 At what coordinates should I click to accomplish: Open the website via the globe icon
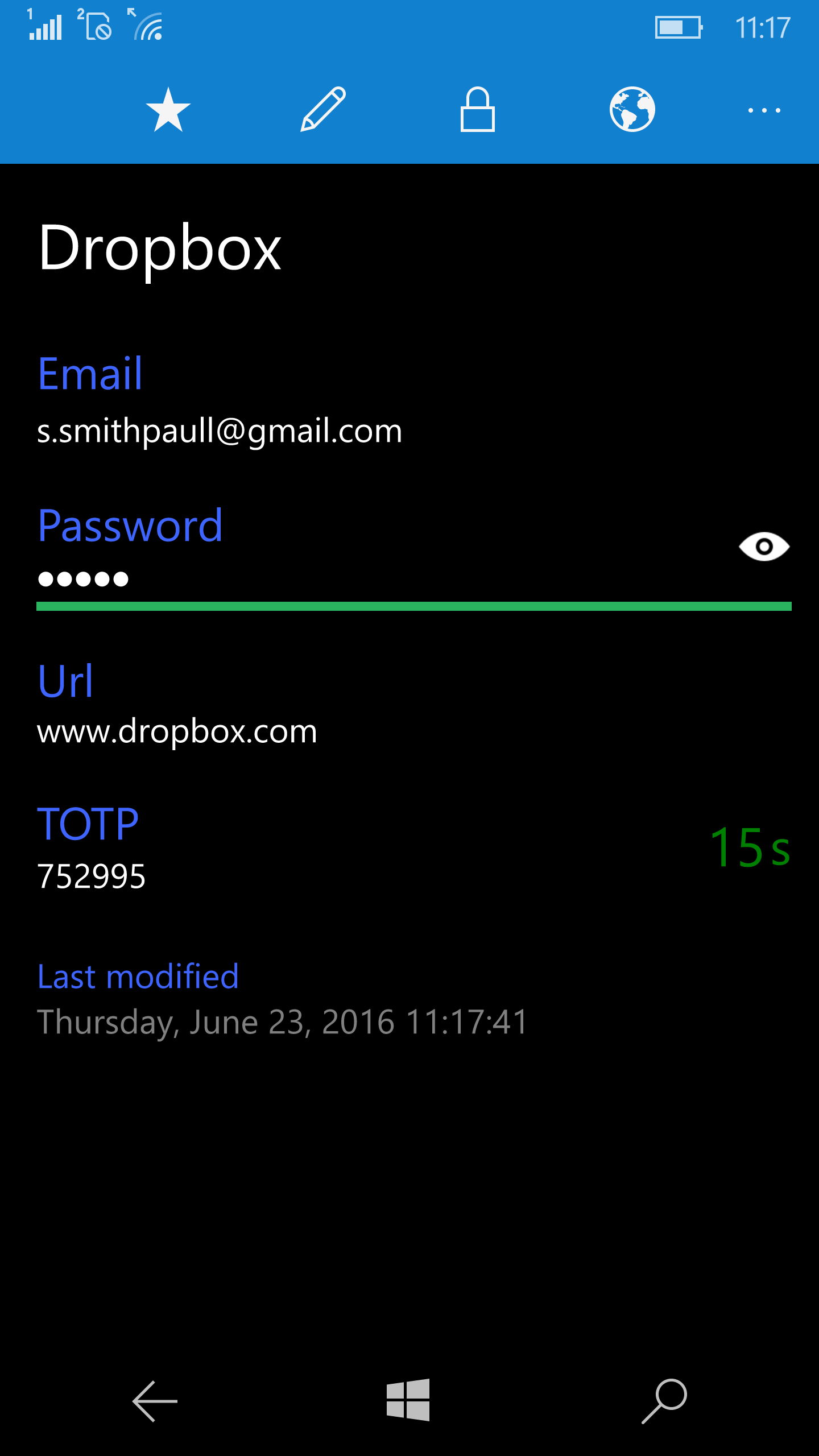pos(632,109)
